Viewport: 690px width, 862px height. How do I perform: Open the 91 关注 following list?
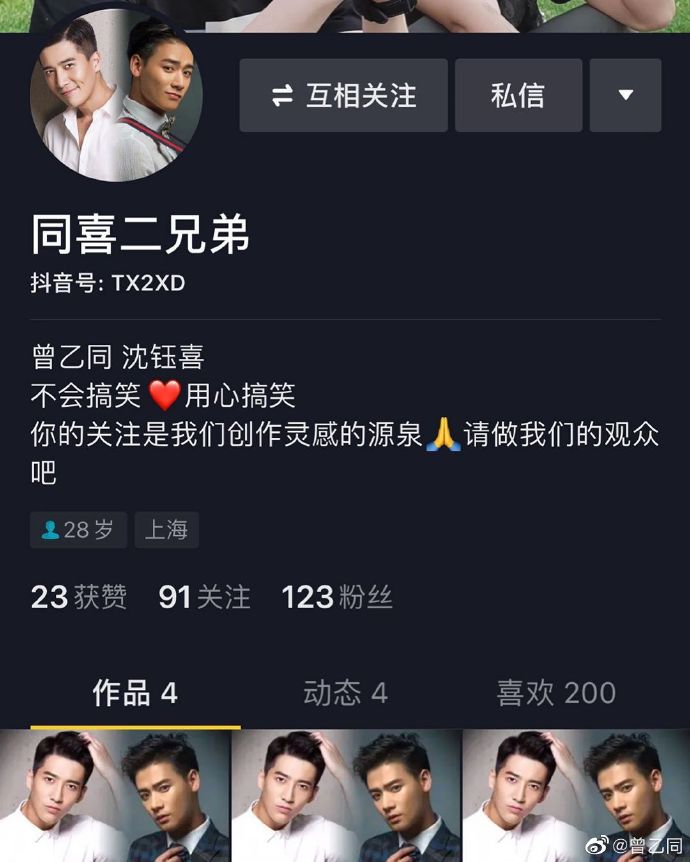[x=204, y=597]
